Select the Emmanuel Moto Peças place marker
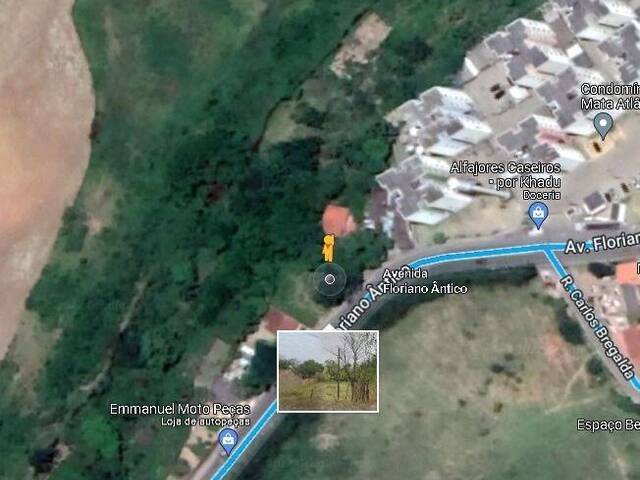 pos(227,439)
